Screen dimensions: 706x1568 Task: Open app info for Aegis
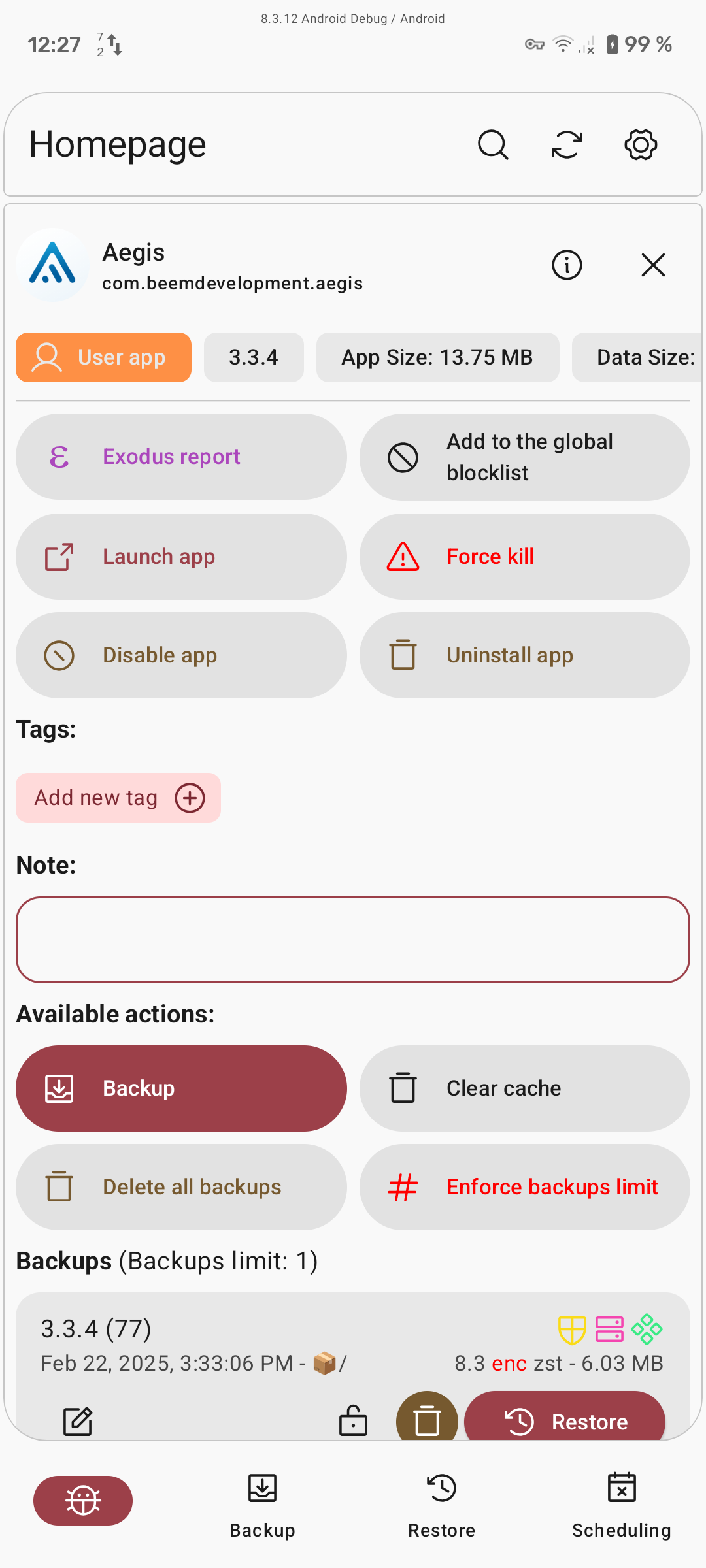pos(567,265)
